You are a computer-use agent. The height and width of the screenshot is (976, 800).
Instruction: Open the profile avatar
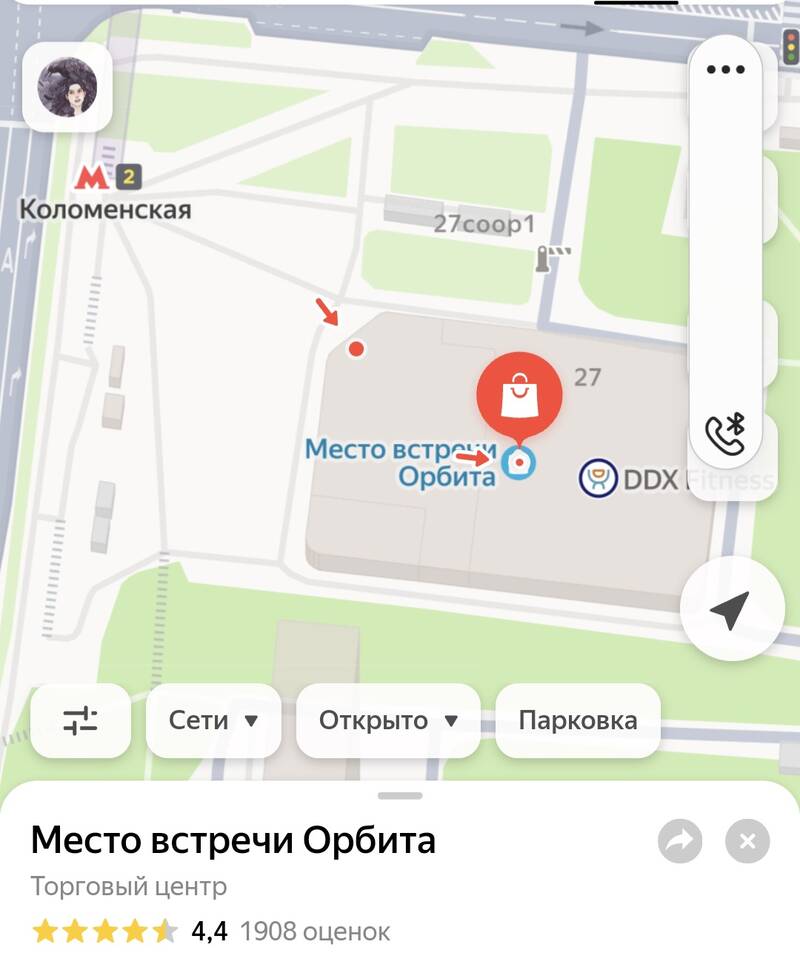[x=67, y=87]
